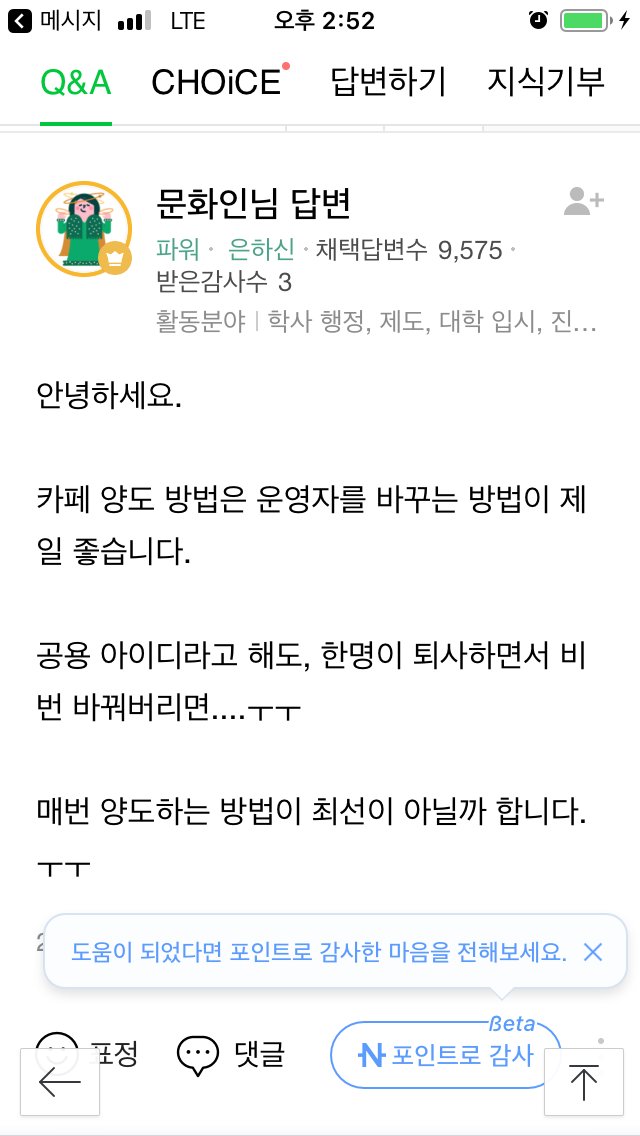The height and width of the screenshot is (1136, 640).
Task: Return to 메시지 app via status bar
Action: pos(55,22)
